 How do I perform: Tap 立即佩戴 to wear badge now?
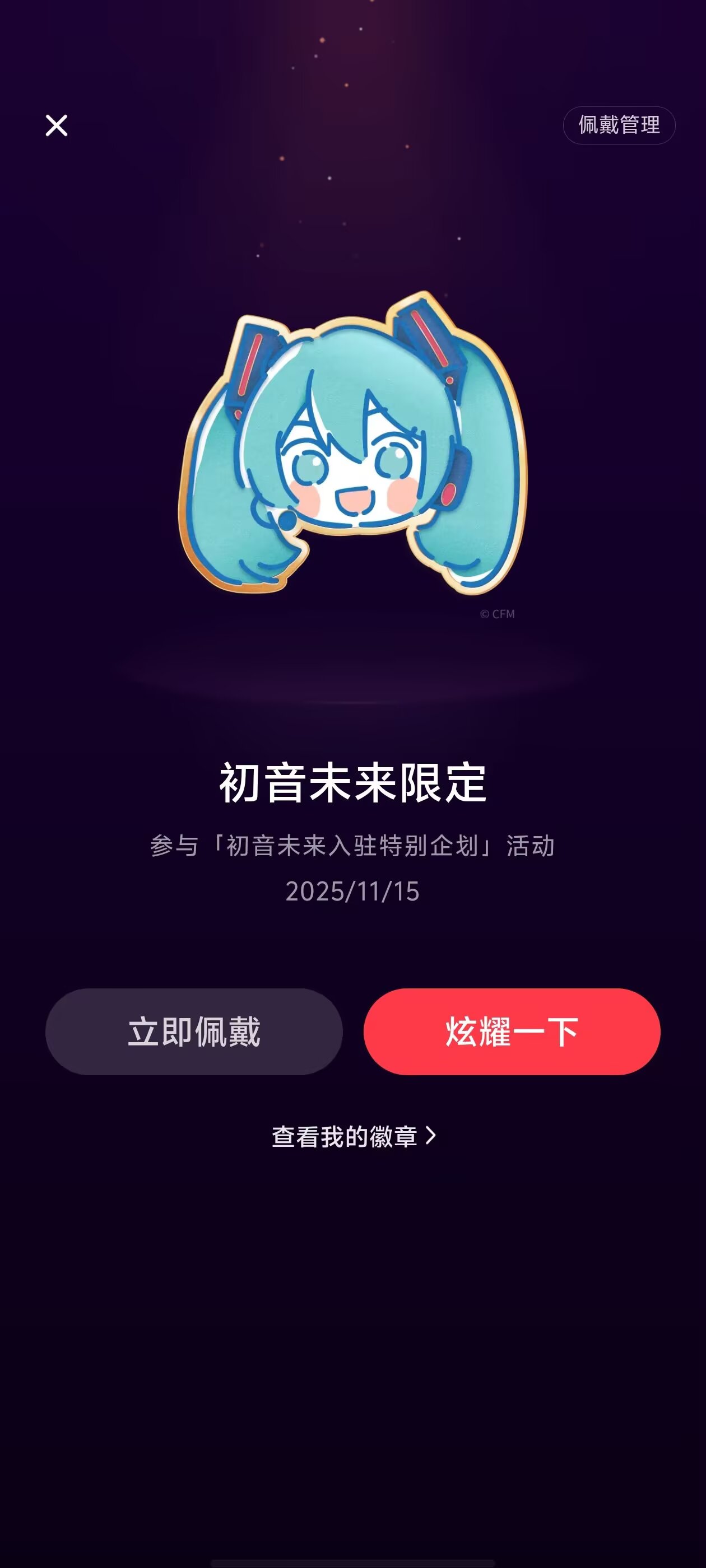tap(194, 1032)
